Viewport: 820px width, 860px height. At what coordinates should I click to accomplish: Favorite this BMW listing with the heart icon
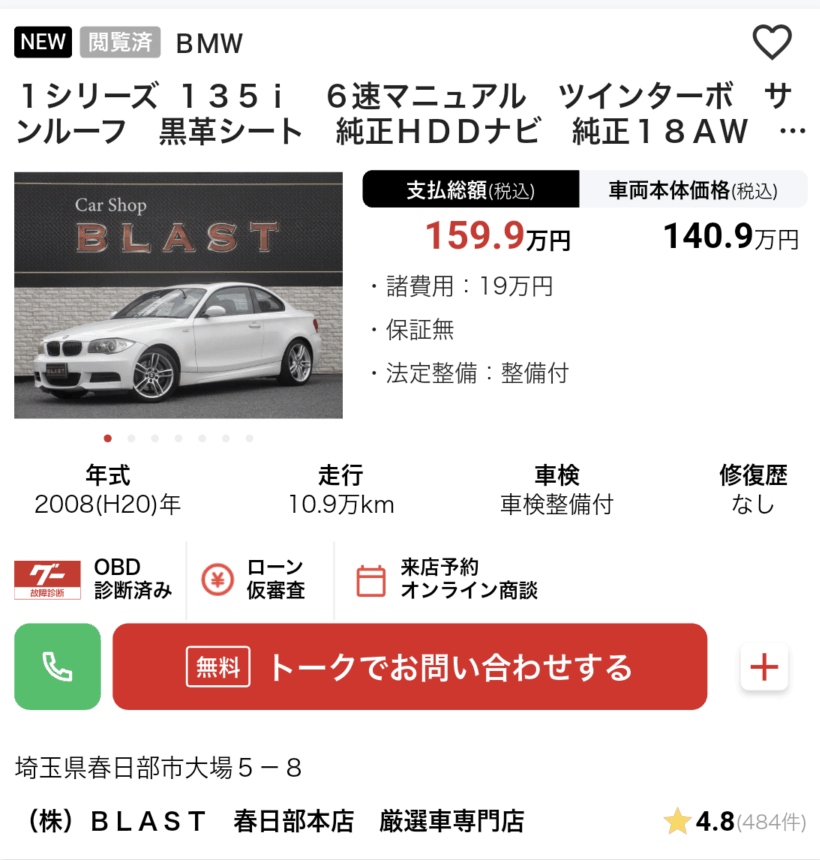pyautogui.click(x=771, y=42)
